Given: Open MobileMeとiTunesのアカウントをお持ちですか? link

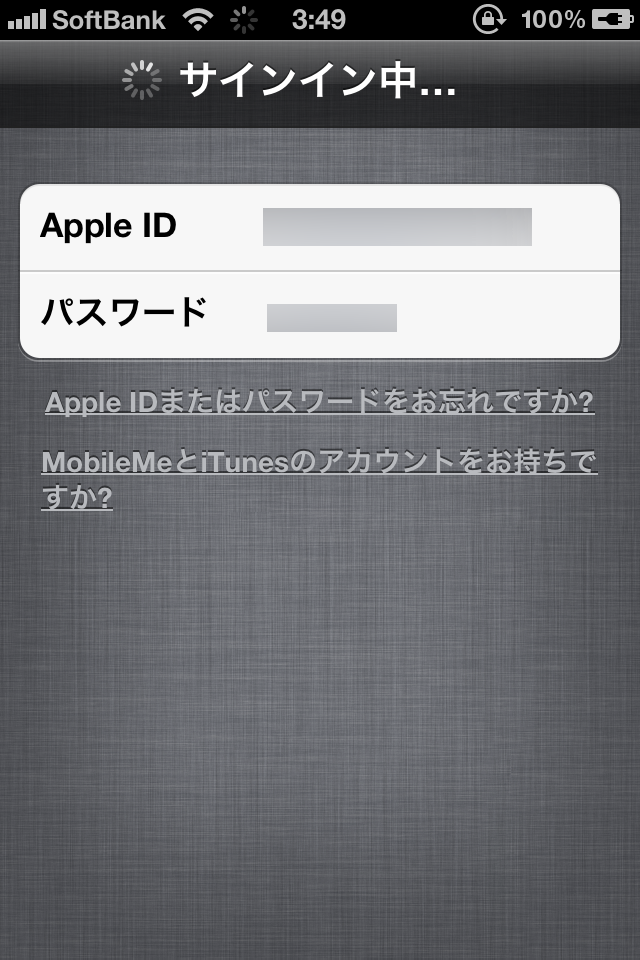Looking at the screenshot, I should 319,478.
